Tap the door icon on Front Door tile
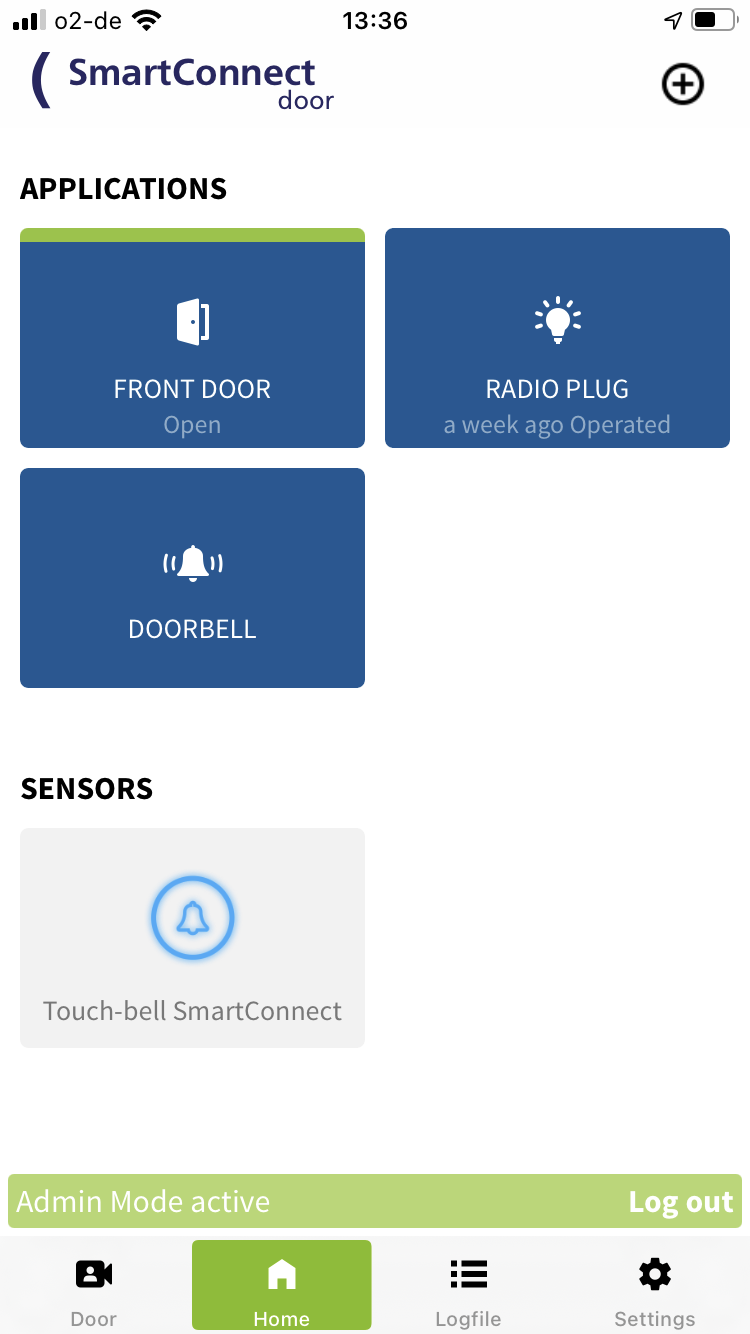750x1334 pixels. pyautogui.click(x=192, y=320)
